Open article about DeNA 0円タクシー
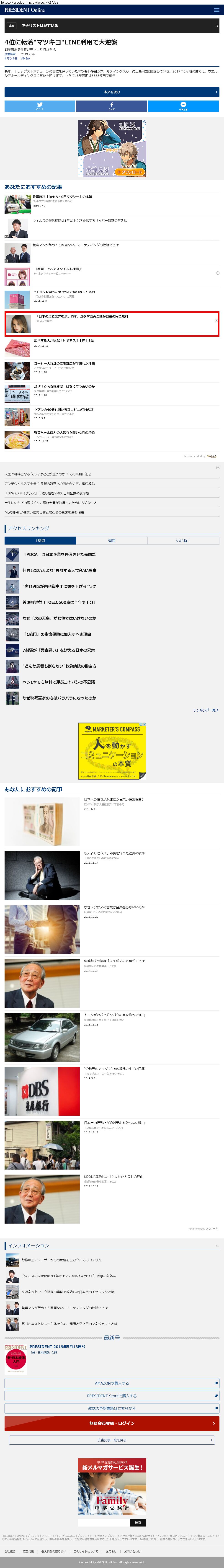The height and width of the screenshot is (1568, 224). 62,197
